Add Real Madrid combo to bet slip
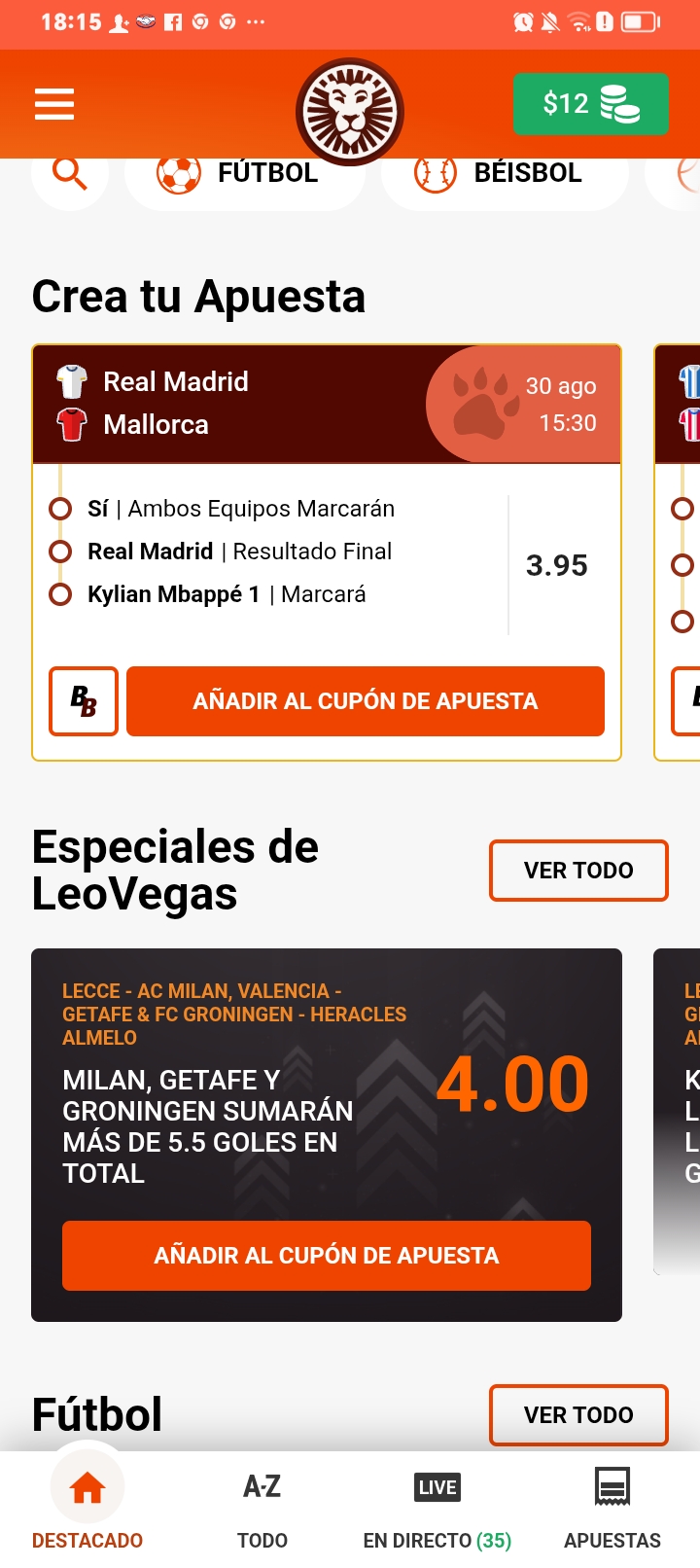Image resolution: width=700 pixels, height=1568 pixels. click(365, 700)
